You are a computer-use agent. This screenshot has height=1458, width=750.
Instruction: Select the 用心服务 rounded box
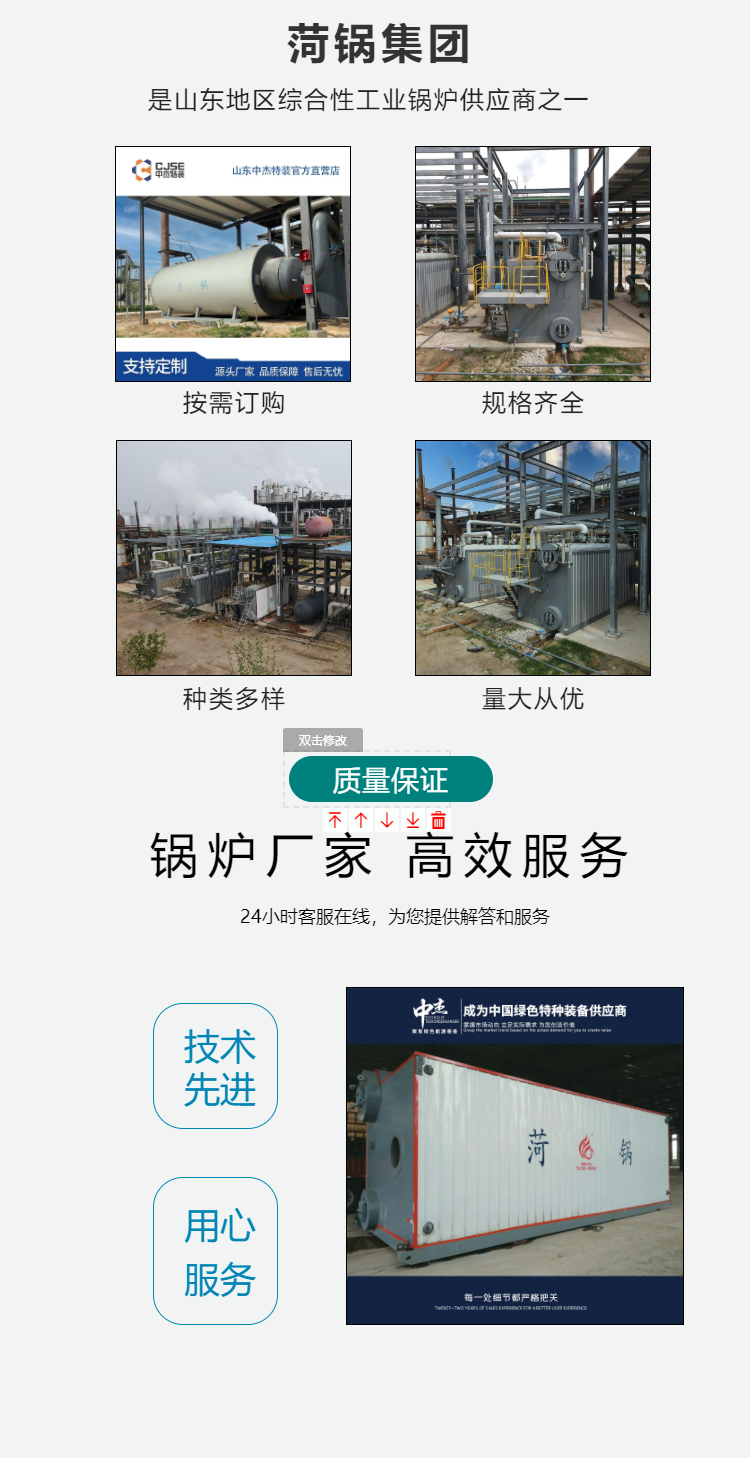pos(215,1250)
